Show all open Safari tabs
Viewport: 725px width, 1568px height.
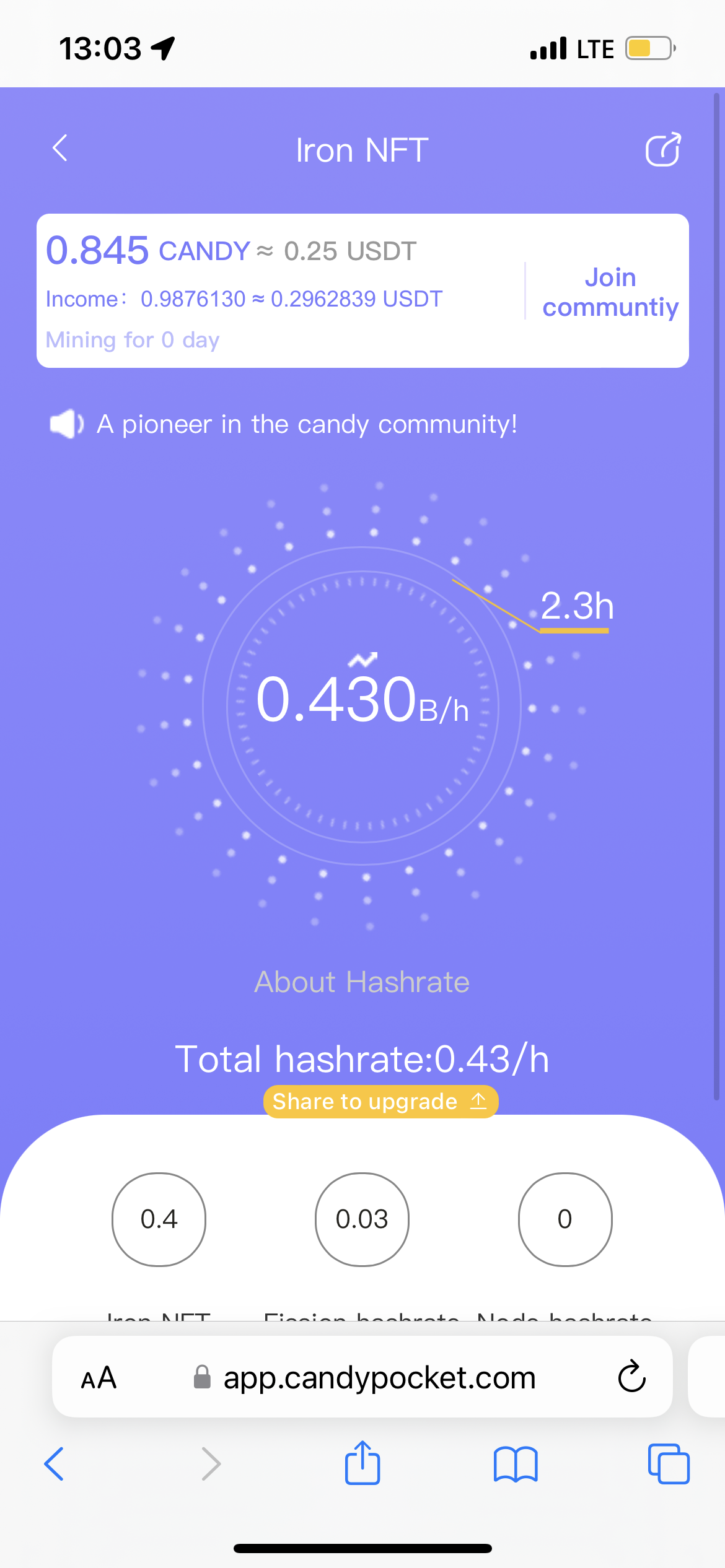coord(668,1464)
